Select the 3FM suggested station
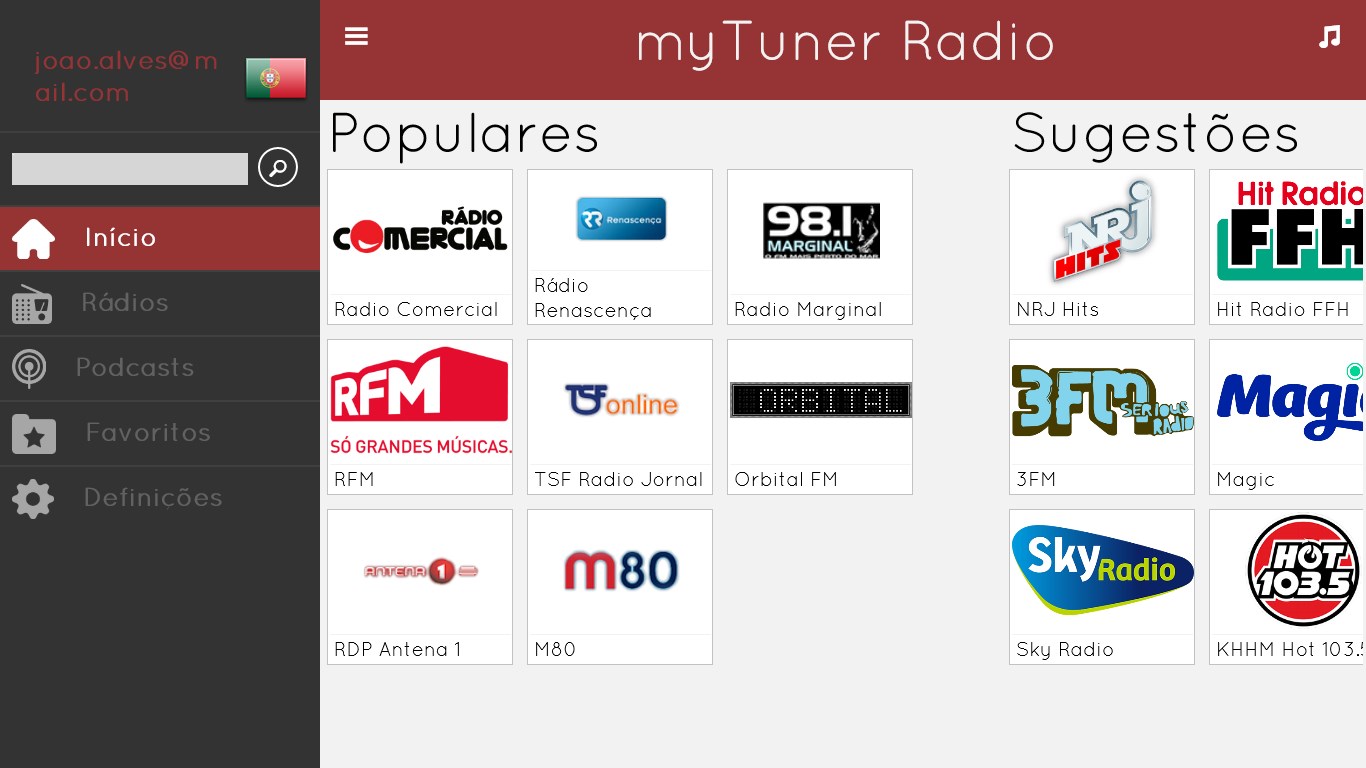The height and width of the screenshot is (768, 1366). (x=1102, y=416)
